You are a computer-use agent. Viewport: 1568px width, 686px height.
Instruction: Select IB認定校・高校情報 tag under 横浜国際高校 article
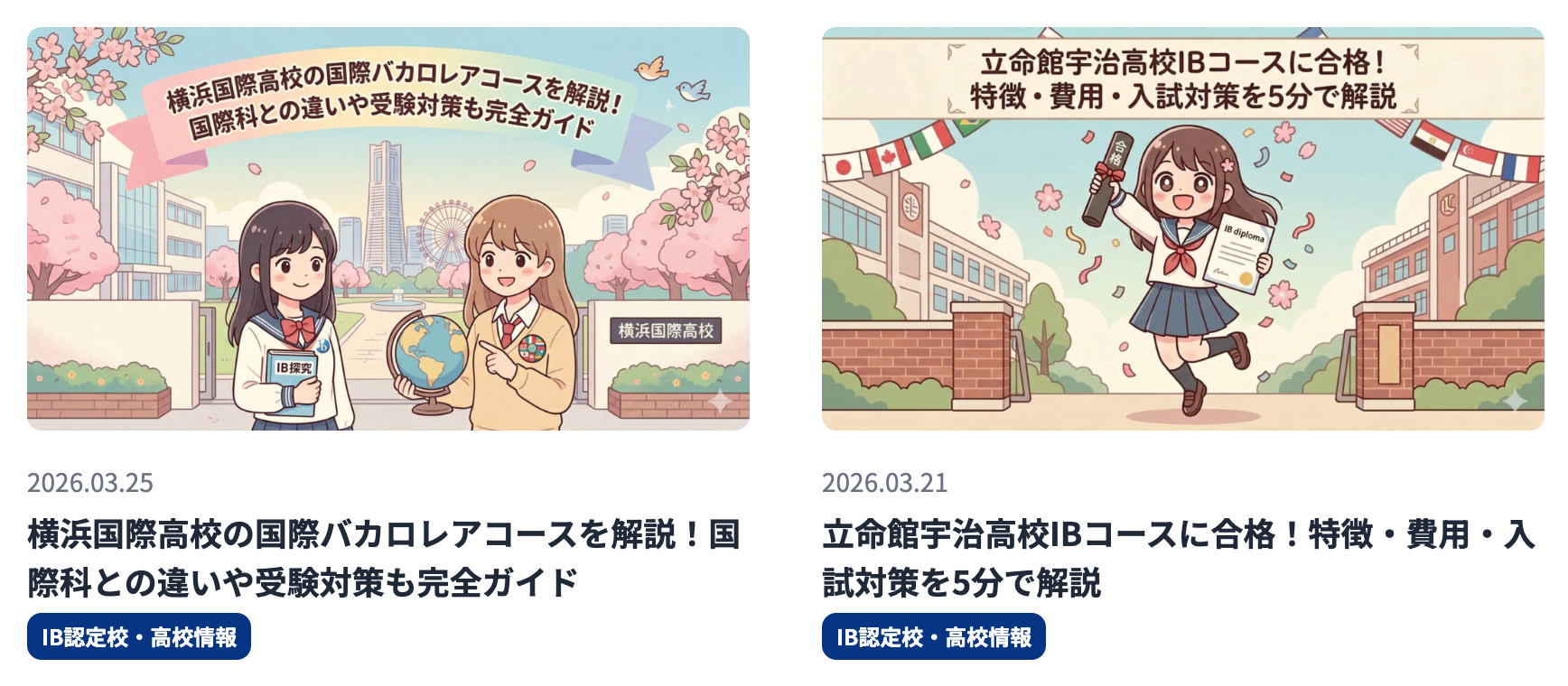139,636
